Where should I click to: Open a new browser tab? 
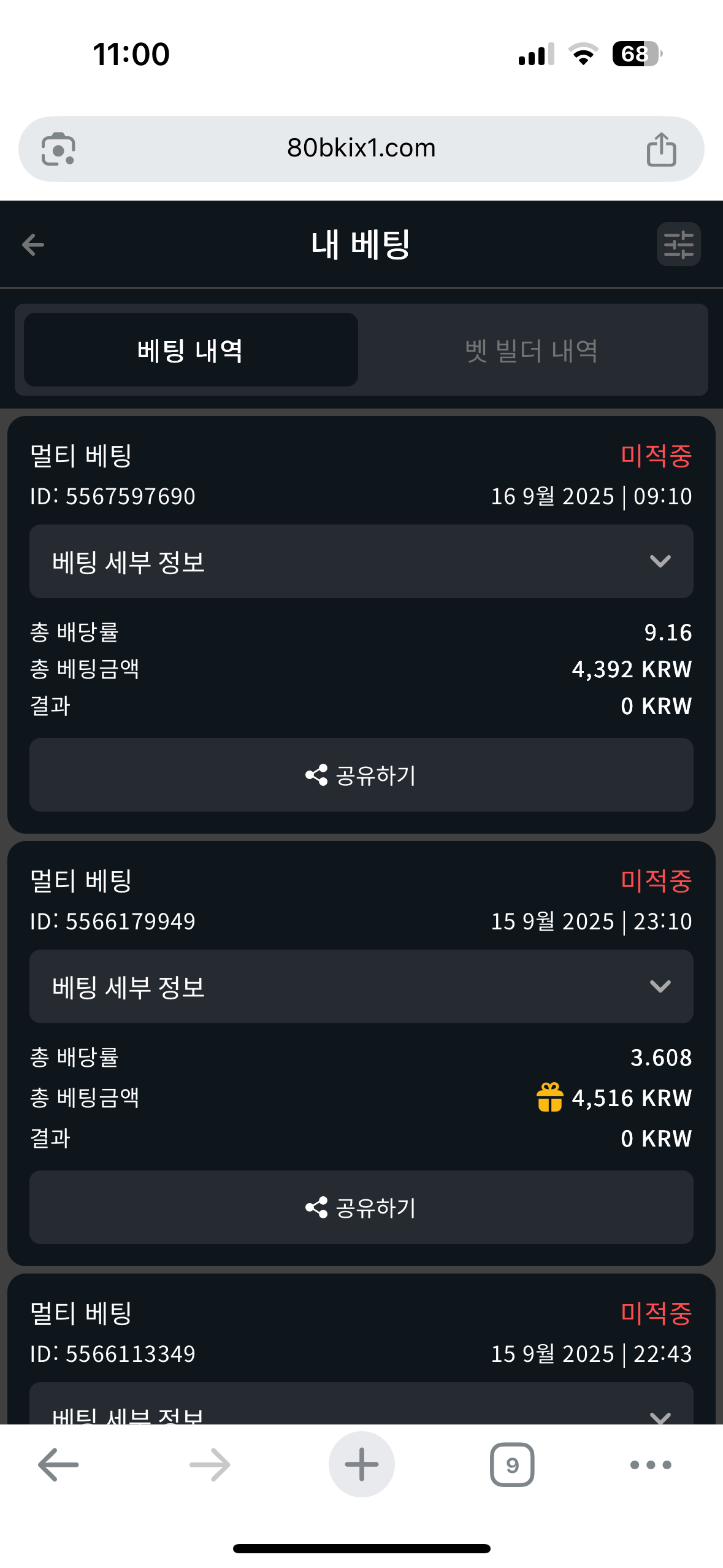[361, 1464]
